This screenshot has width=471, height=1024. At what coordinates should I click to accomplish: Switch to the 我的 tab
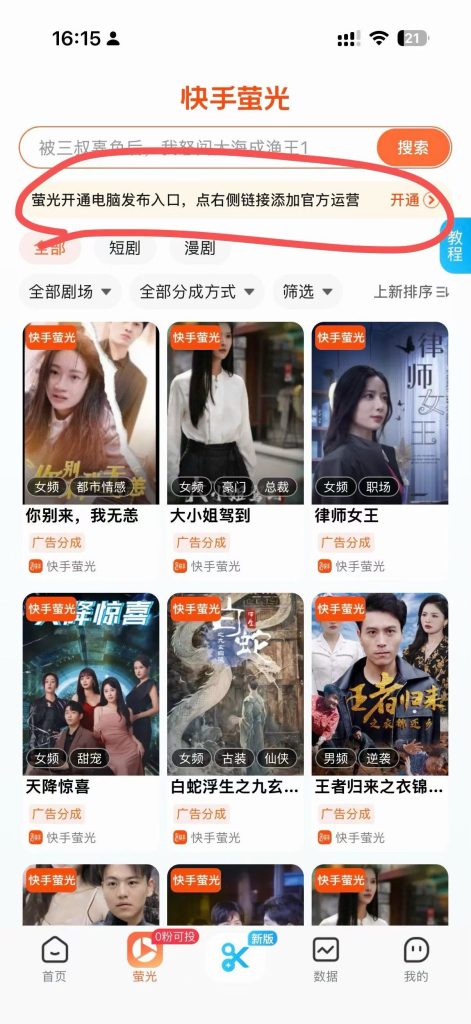(416, 959)
